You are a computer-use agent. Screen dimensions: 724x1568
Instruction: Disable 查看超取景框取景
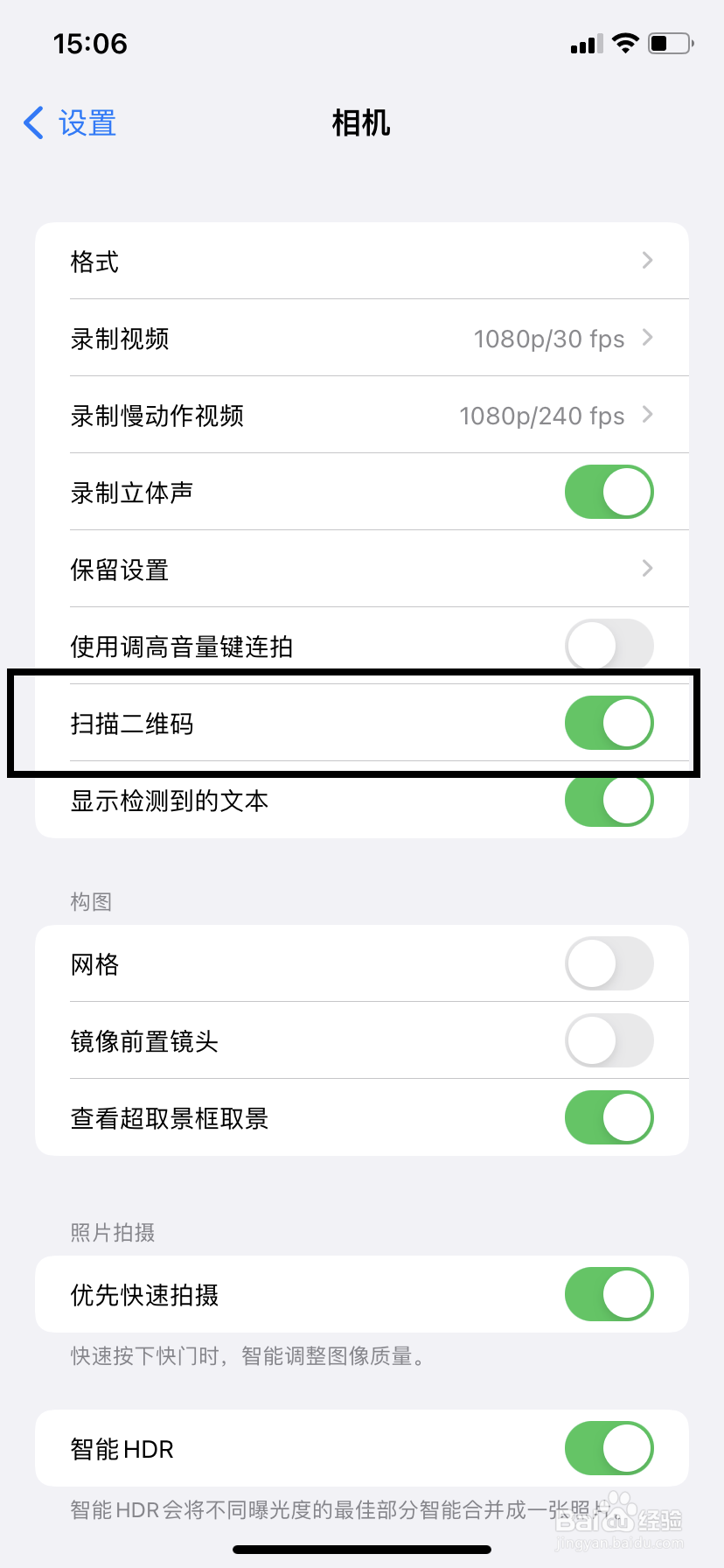tap(609, 1117)
